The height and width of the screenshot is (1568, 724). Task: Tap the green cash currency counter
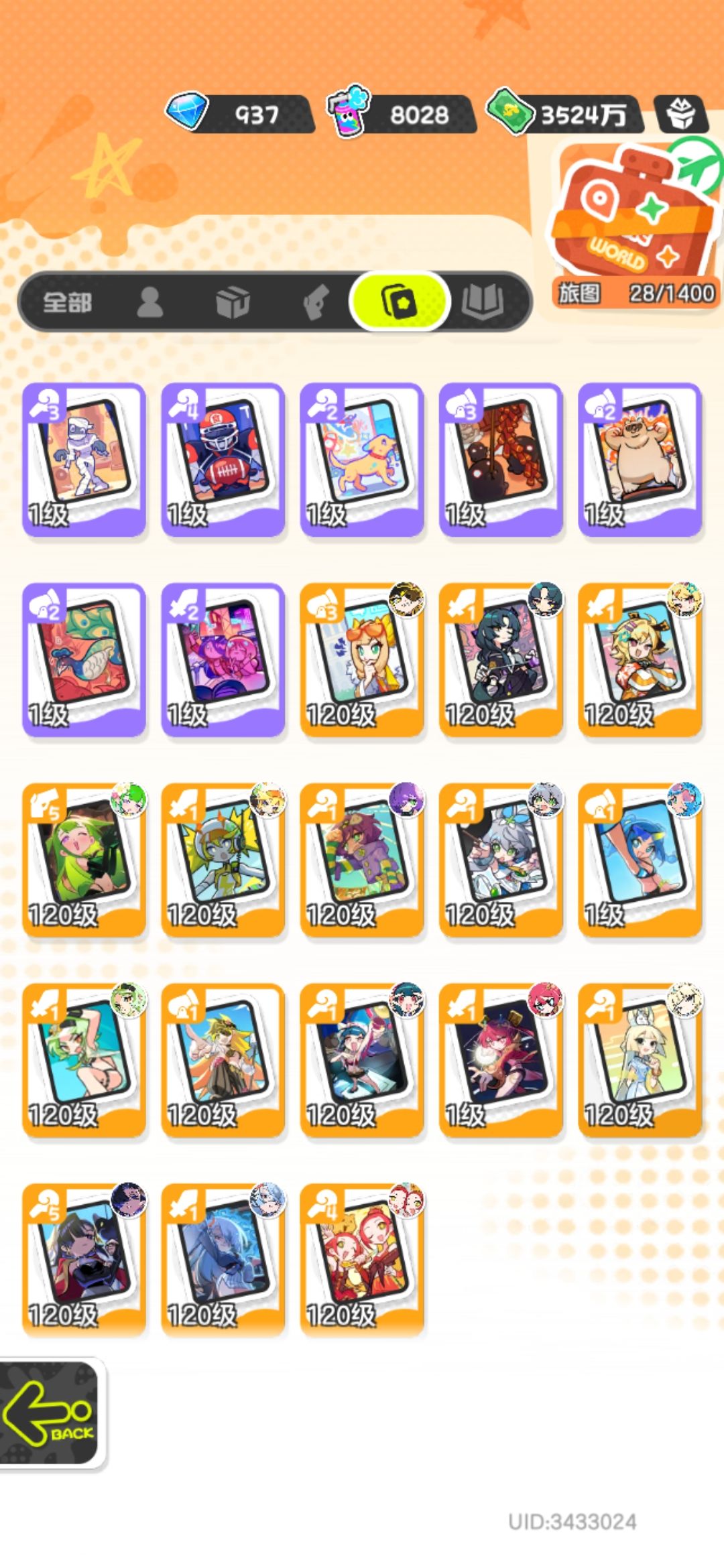point(564,114)
